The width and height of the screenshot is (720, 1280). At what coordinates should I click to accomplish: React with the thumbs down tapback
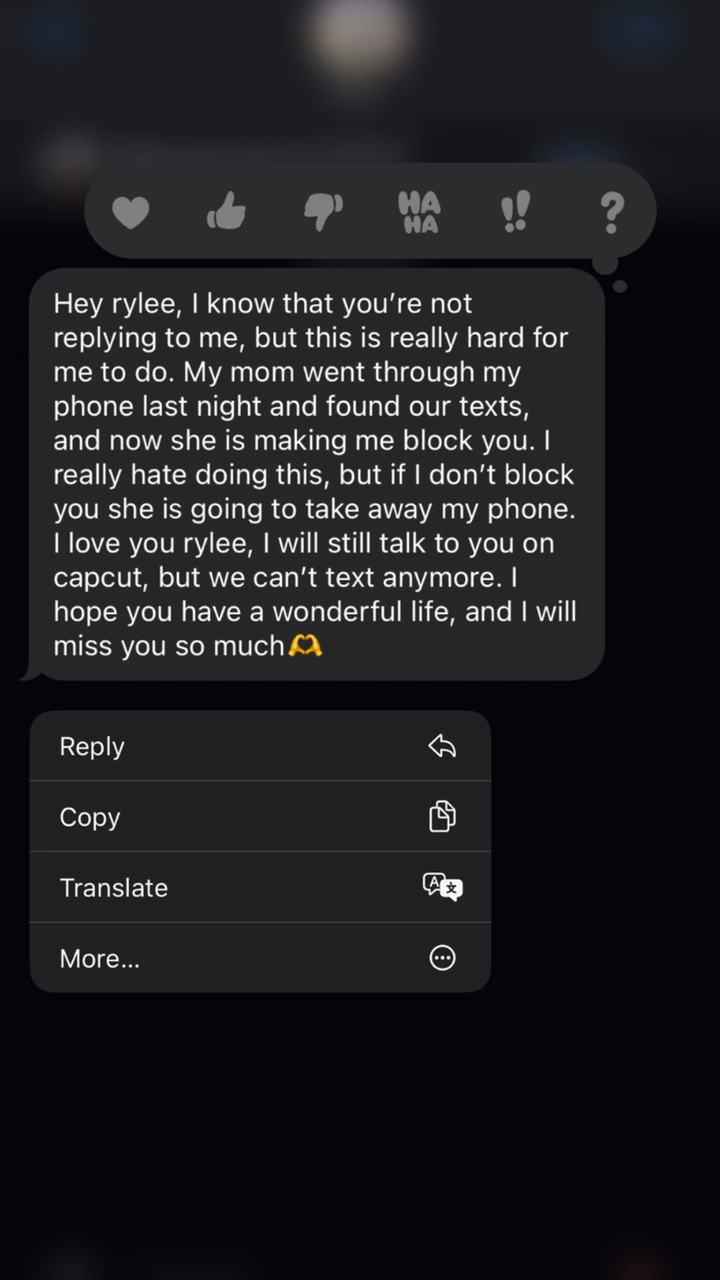(323, 211)
